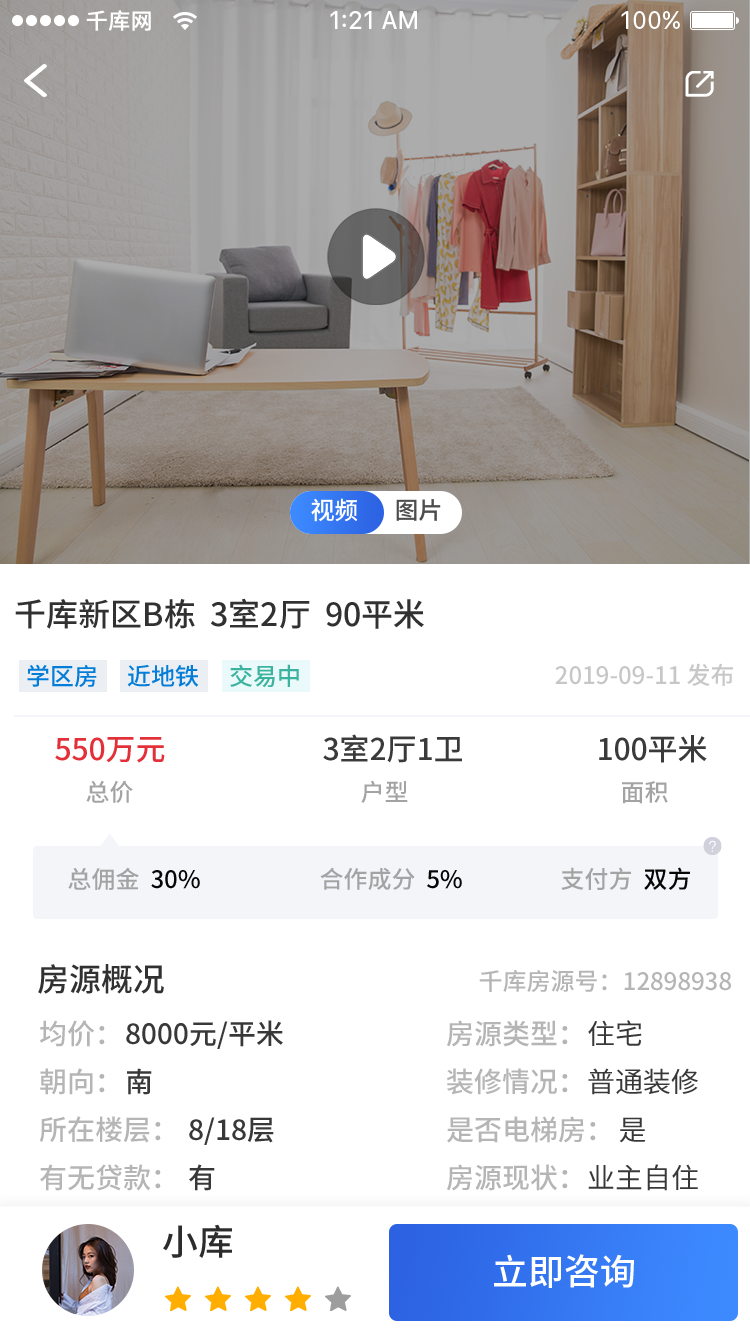Screen dimensions: 750x1334
Task: Switch to the 视频 tab
Action: coord(335,512)
